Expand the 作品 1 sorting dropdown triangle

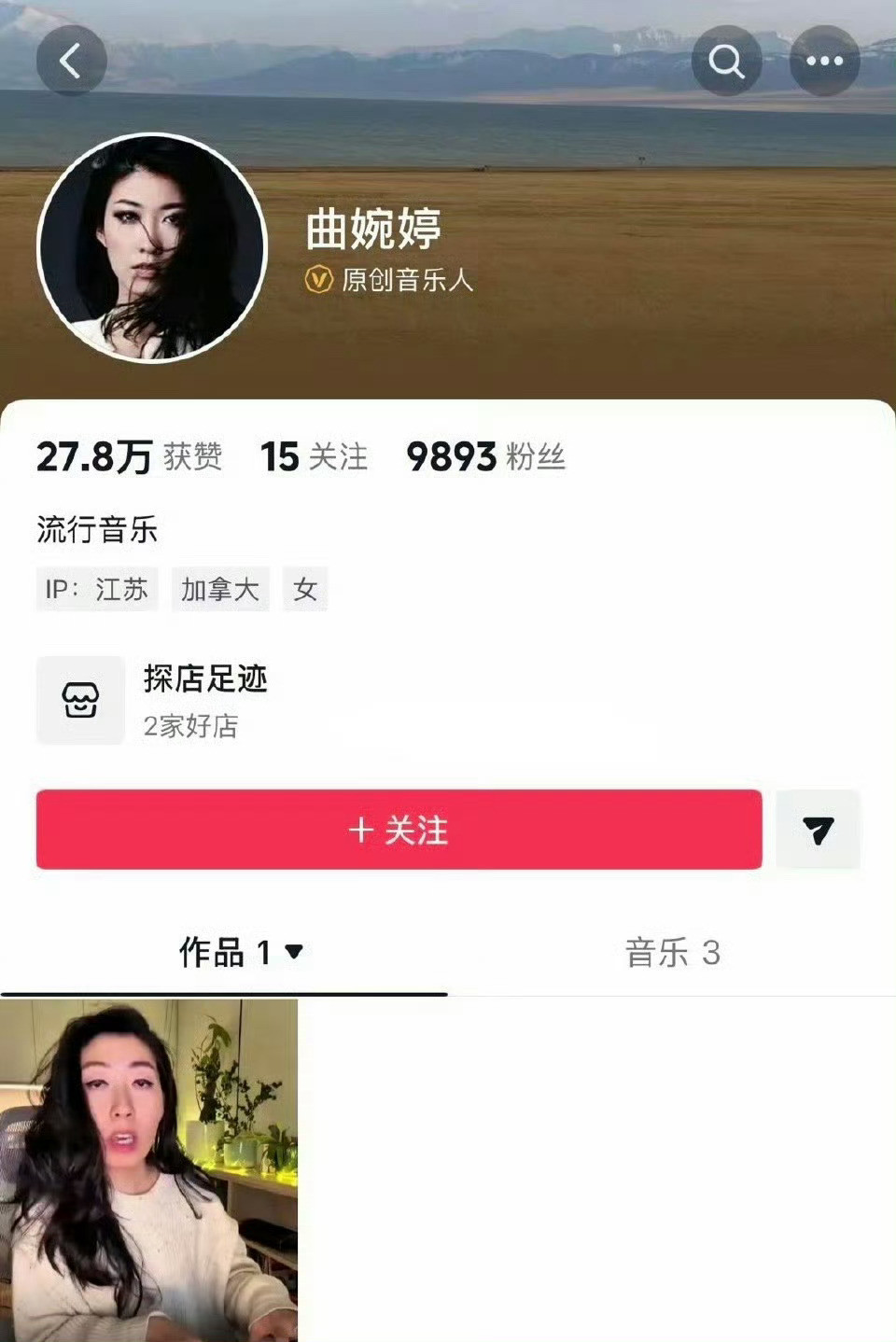(x=294, y=954)
